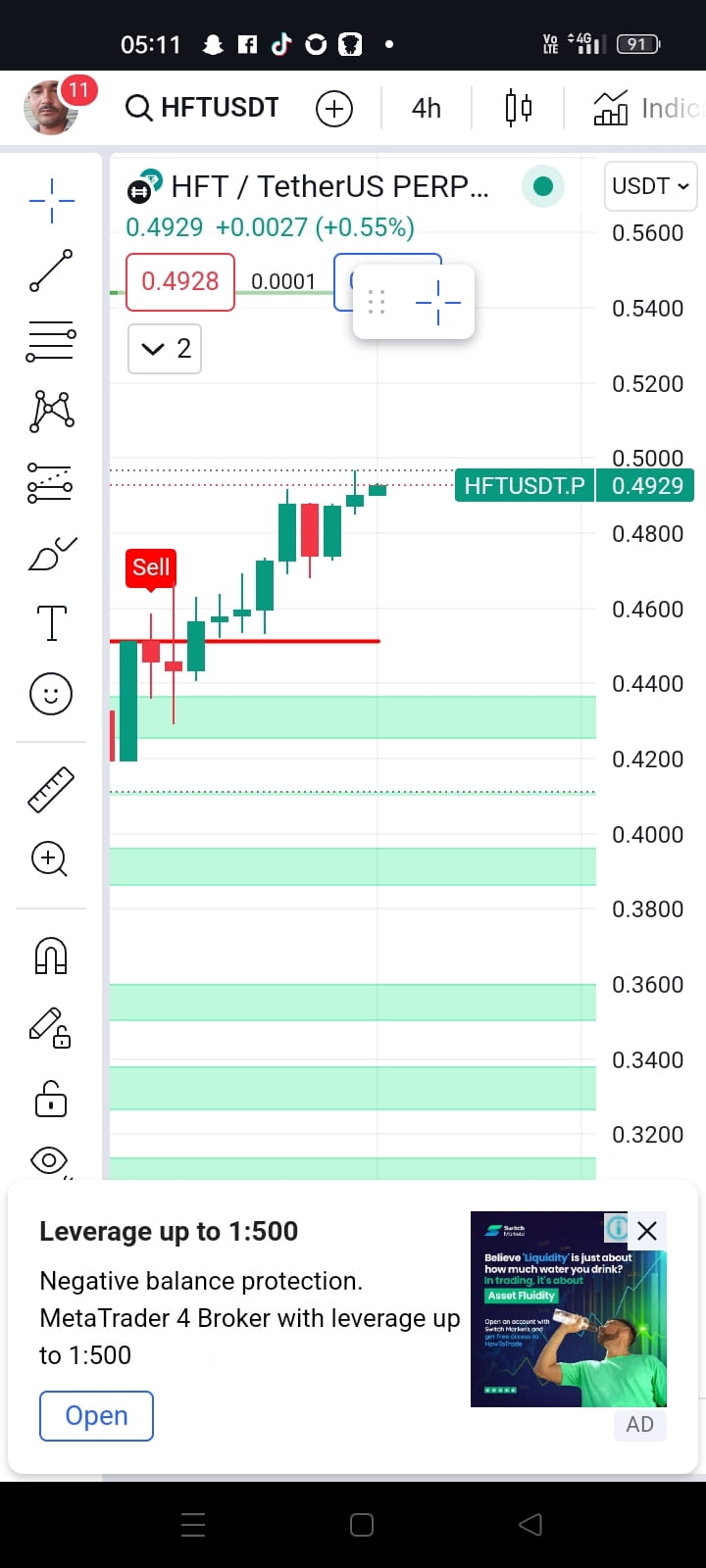Image resolution: width=706 pixels, height=1568 pixels.
Task: Tap the red 0.4928 sell price button
Action: tap(179, 281)
